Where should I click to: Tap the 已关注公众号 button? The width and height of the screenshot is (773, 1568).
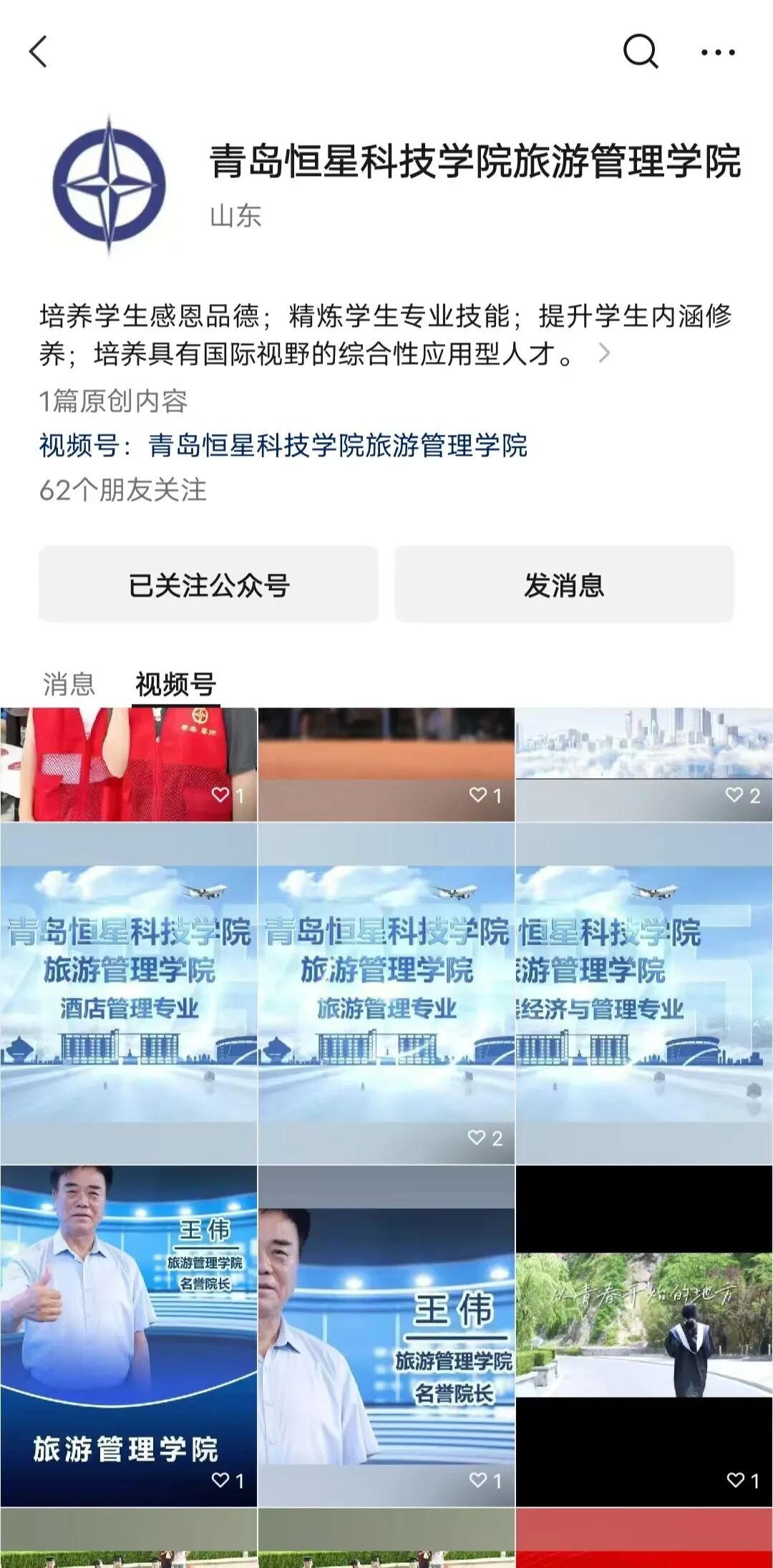click(x=208, y=584)
